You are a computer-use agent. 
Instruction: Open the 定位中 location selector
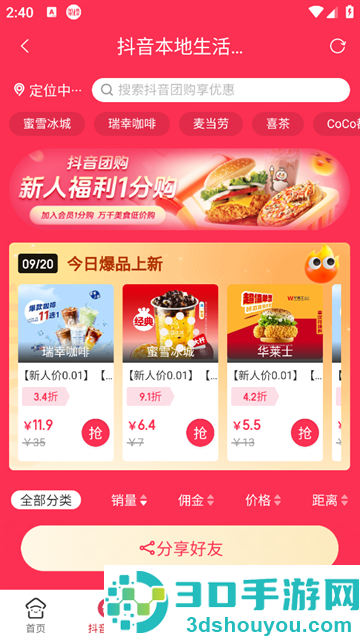47,90
